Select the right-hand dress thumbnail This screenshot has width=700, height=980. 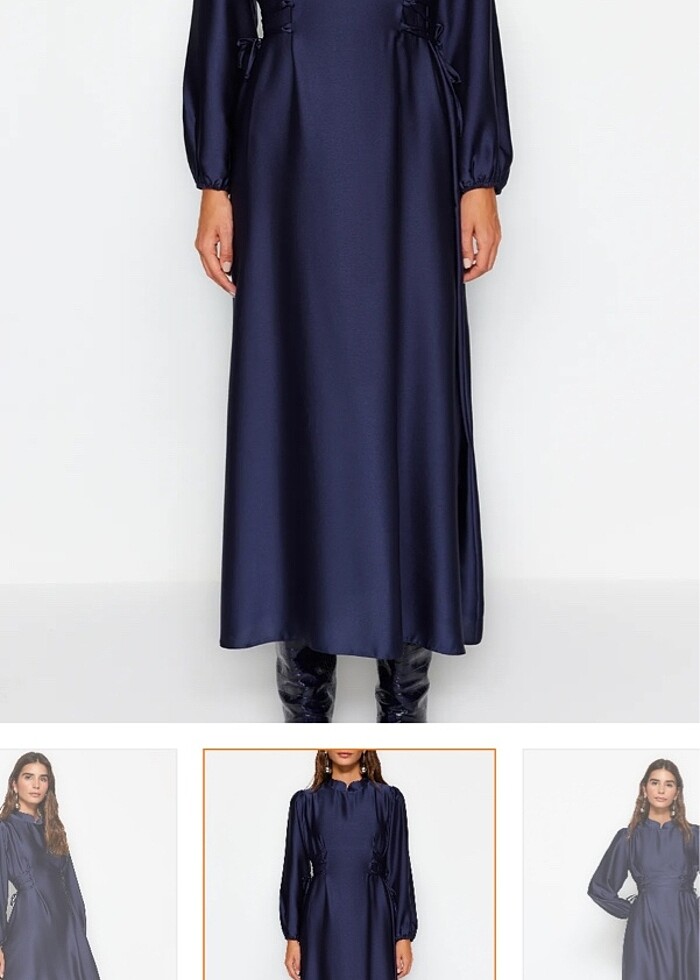(611, 864)
